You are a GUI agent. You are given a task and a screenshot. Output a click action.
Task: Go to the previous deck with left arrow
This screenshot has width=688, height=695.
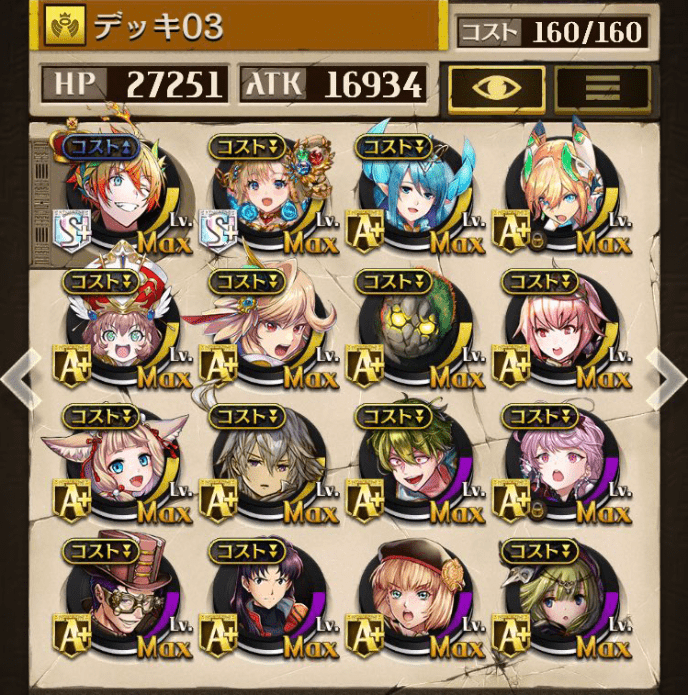click(17, 378)
